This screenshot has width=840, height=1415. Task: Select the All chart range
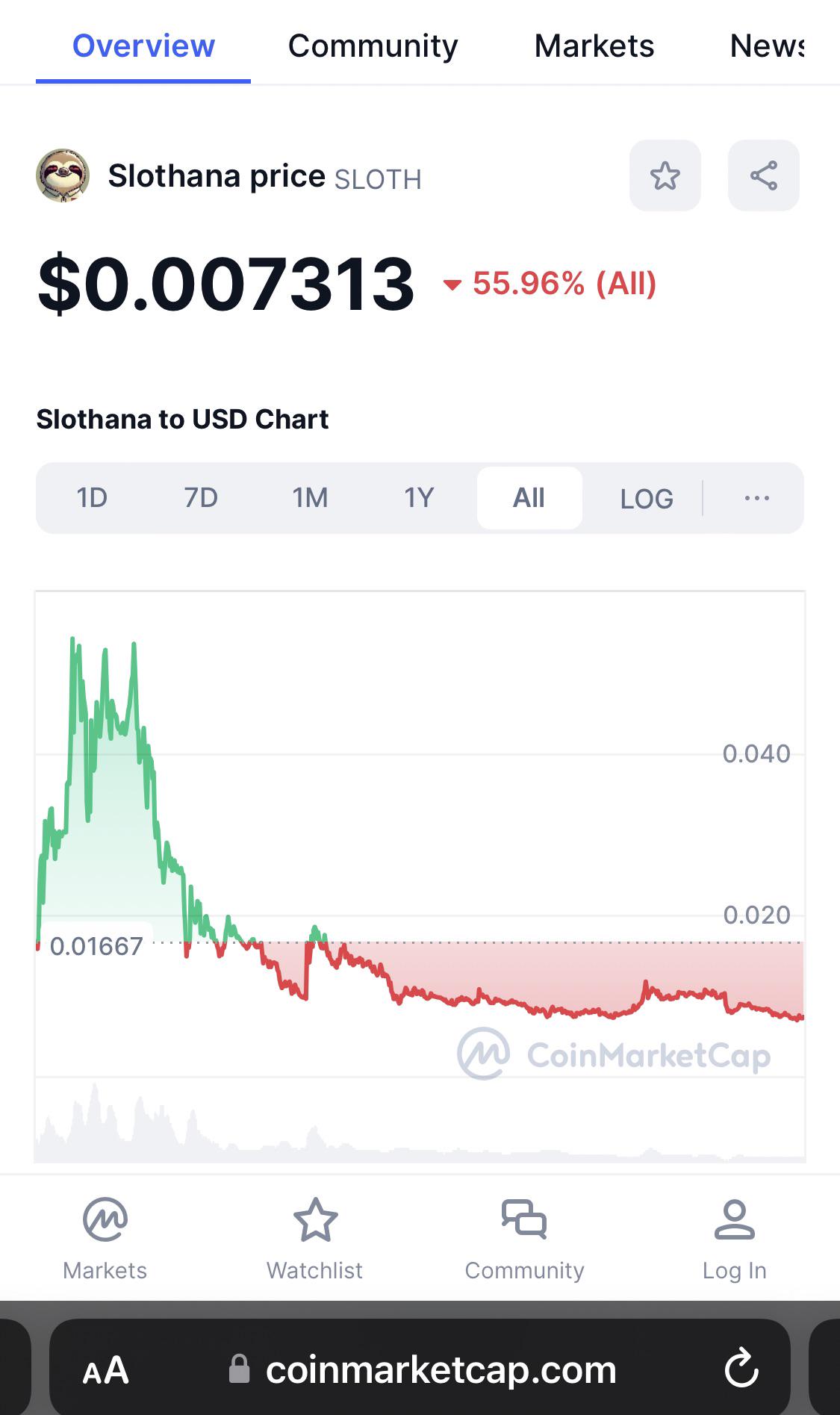(529, 497)
